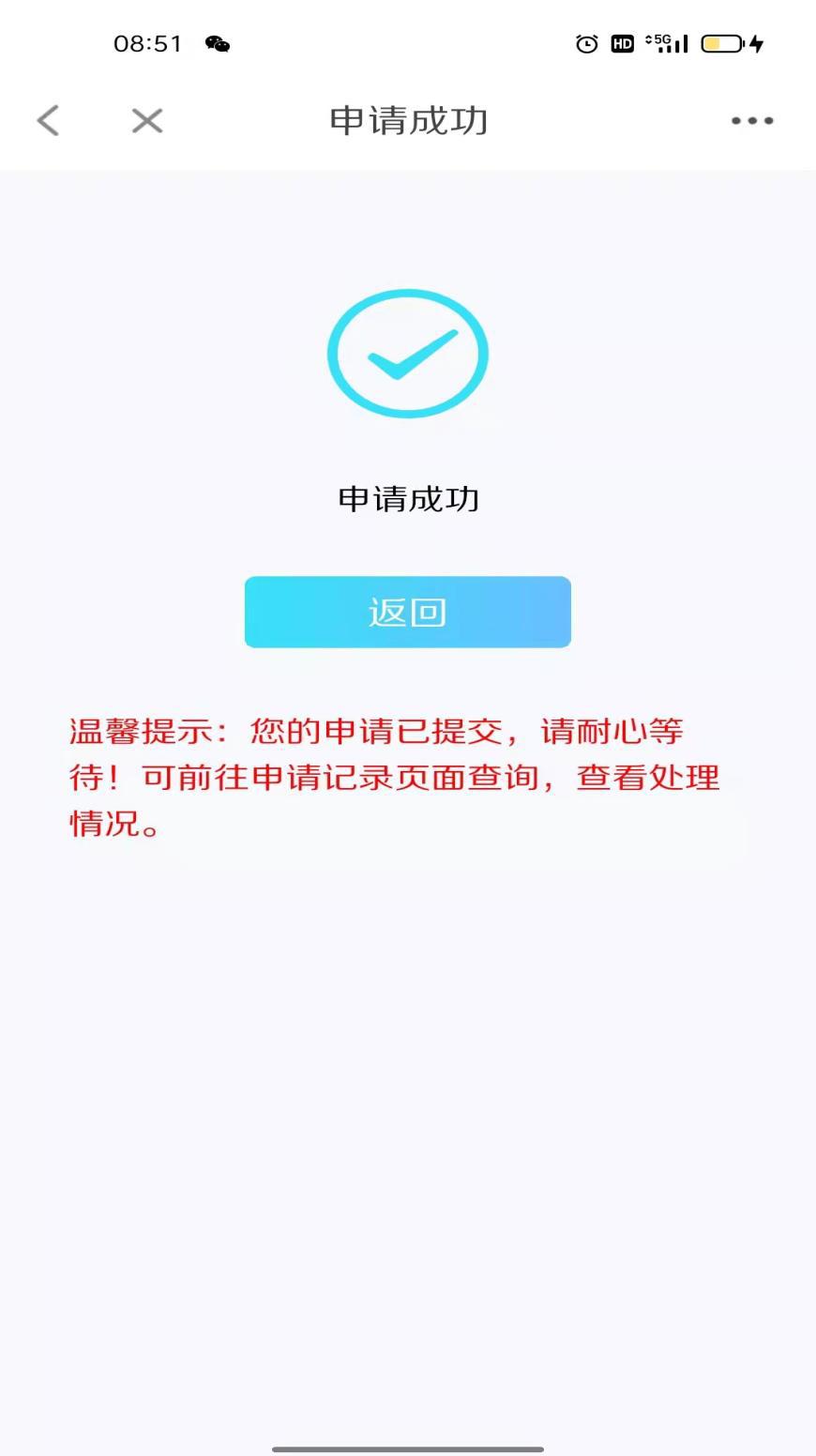Open the three-dot overflow menu
816x1456 pixels.
[752, 120]
